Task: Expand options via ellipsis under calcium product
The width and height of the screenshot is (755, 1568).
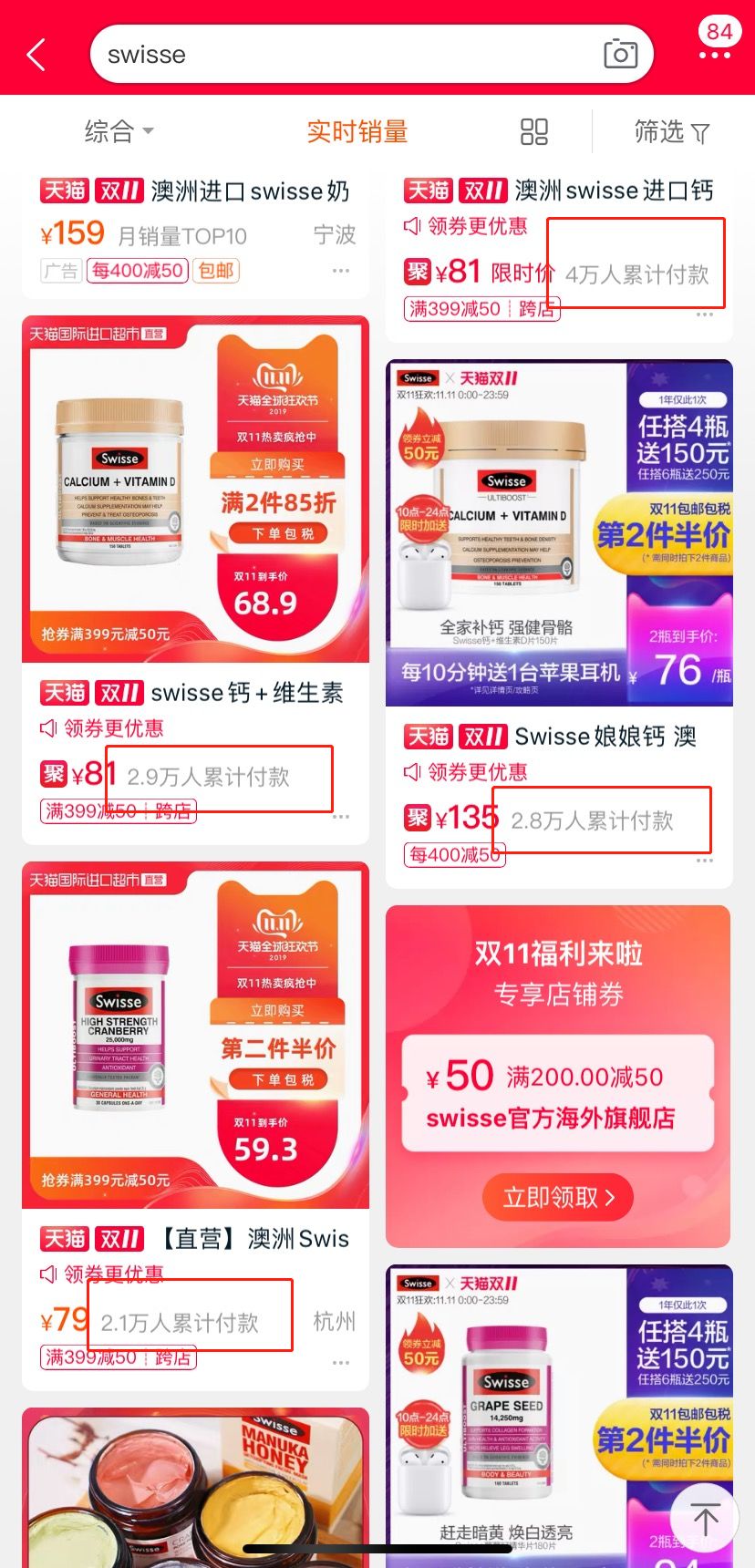Action: 340,819
